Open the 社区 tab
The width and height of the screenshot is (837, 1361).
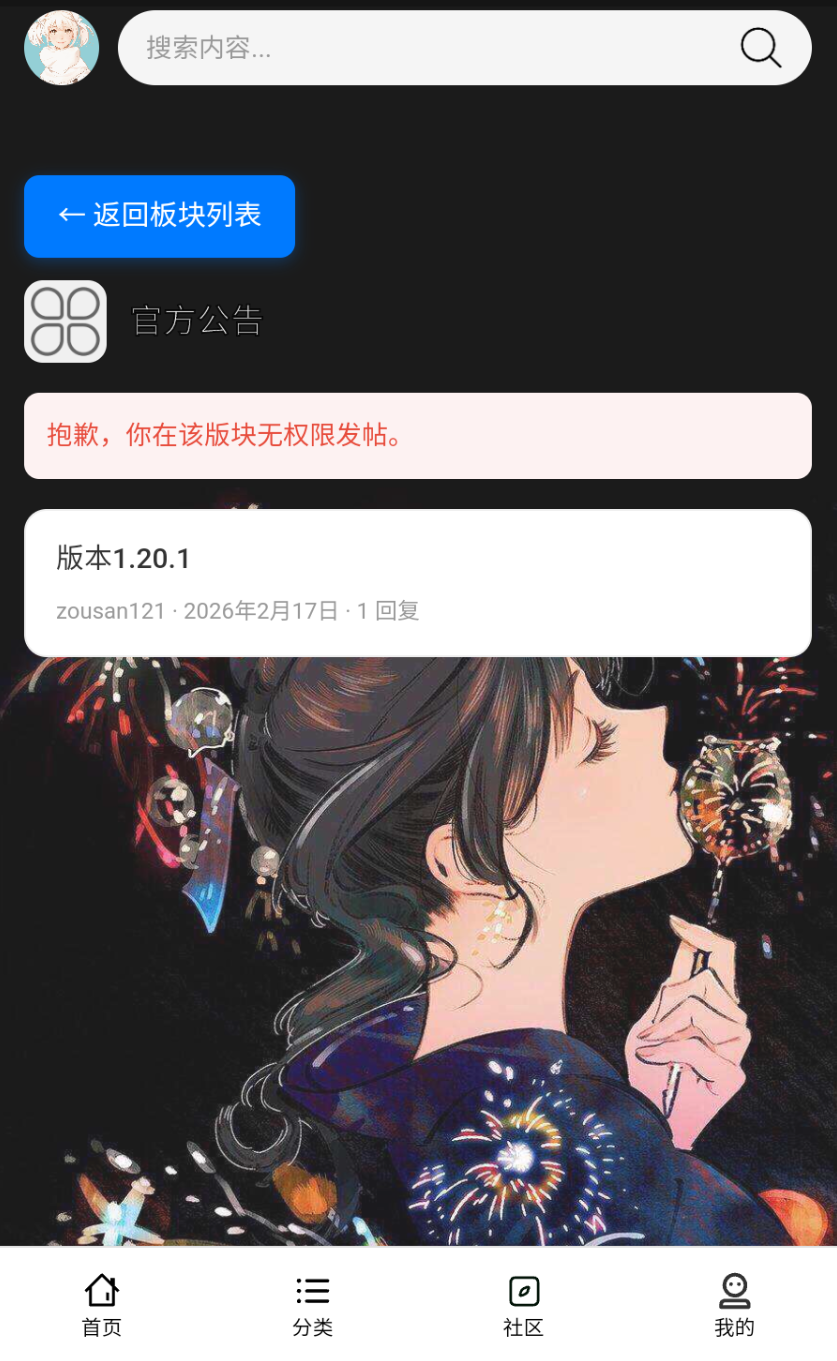tap(523, 1305)
